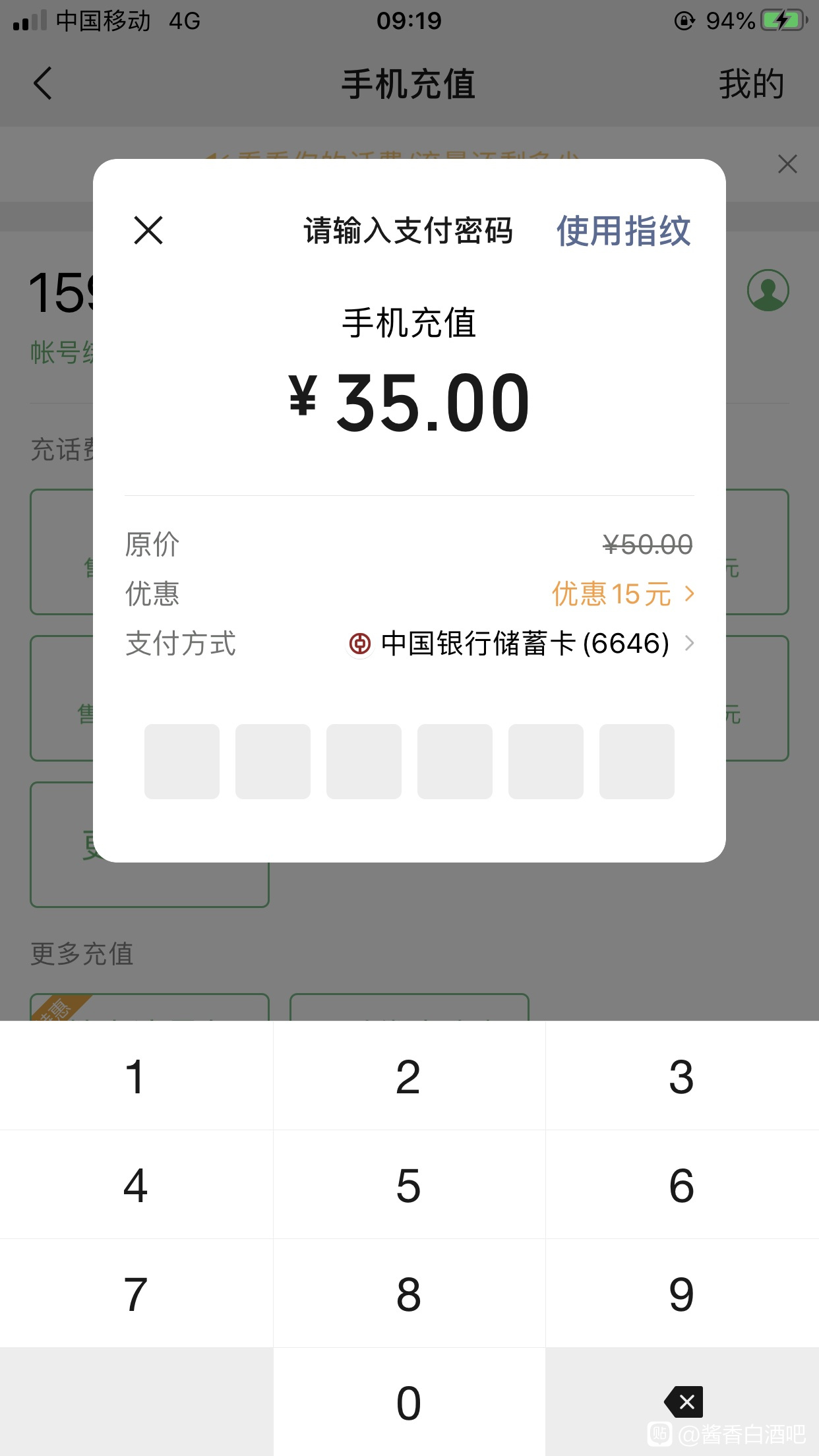Tap the first password digit box
The width and height of the screenshot is (819, 1456).
pos(182,762)
